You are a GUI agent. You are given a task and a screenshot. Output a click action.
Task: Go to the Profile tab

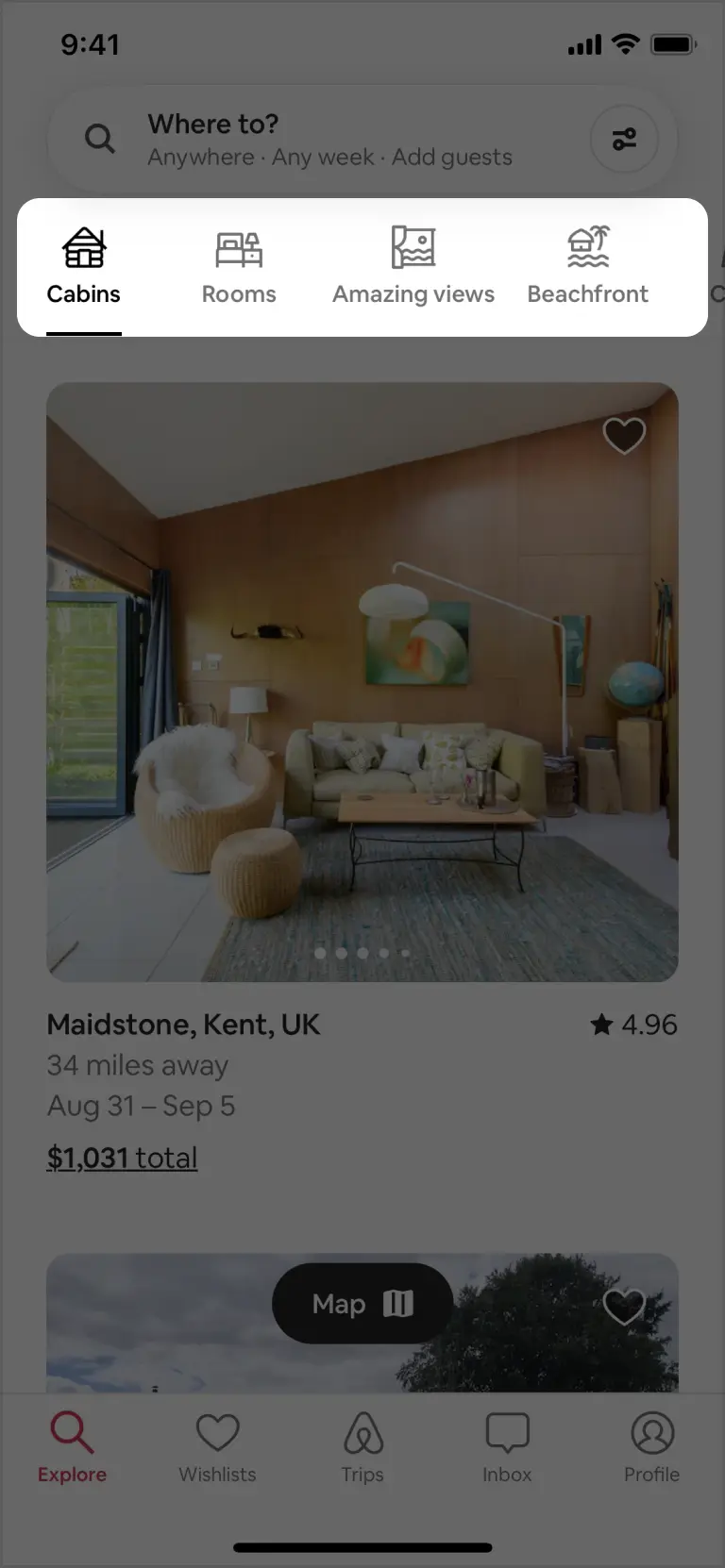click(651, 1448)
